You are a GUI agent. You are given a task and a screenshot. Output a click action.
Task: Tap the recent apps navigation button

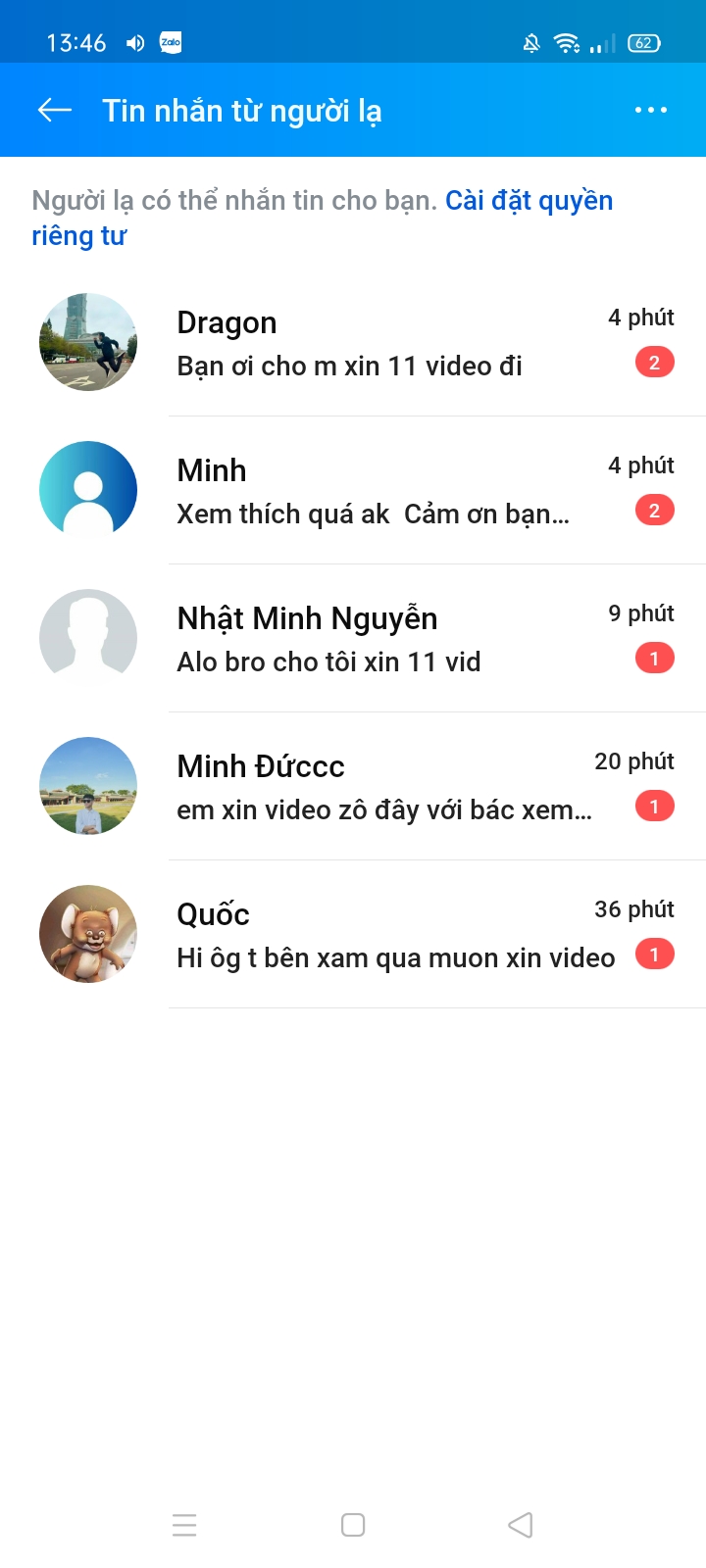point(184,1525)
